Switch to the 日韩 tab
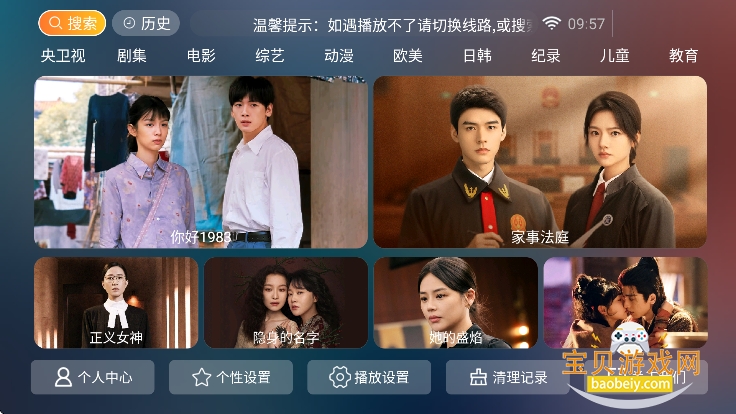The height and width of the screenshot is (414, 736). point(477,56)
